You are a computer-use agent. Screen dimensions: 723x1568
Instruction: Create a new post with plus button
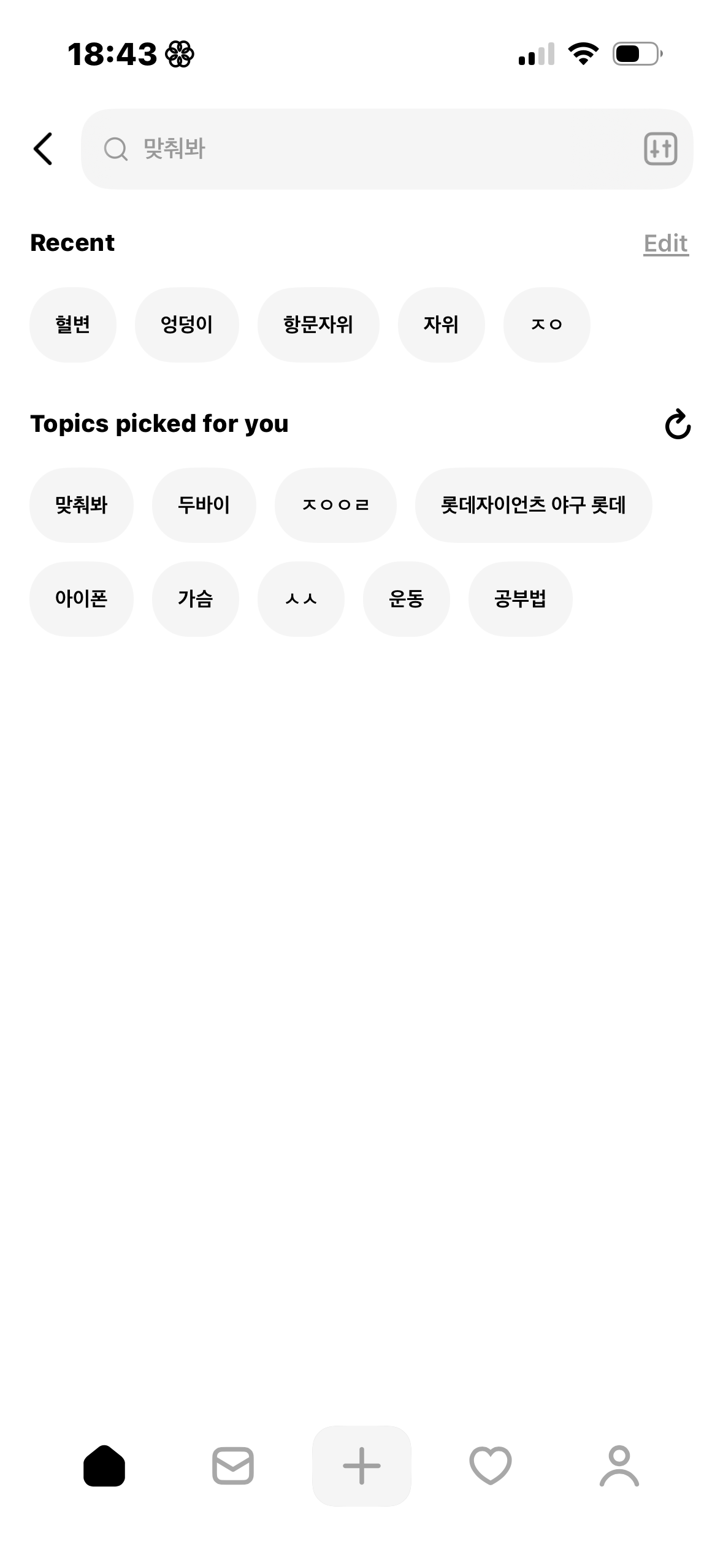pyautogui.click(x=362, y=1466)
